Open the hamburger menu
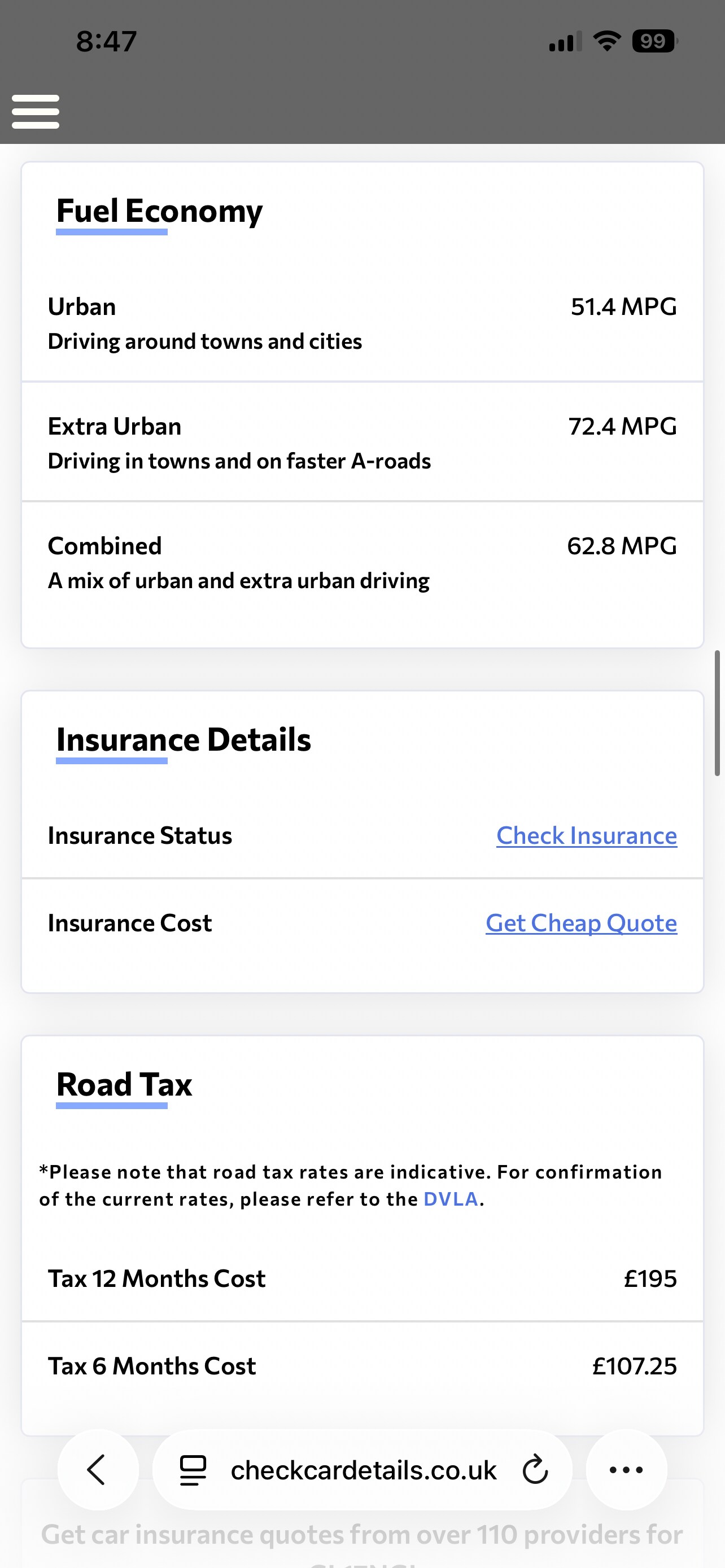Image resolution: width=725 pixels, height=1568 pixels. (36, 111)
